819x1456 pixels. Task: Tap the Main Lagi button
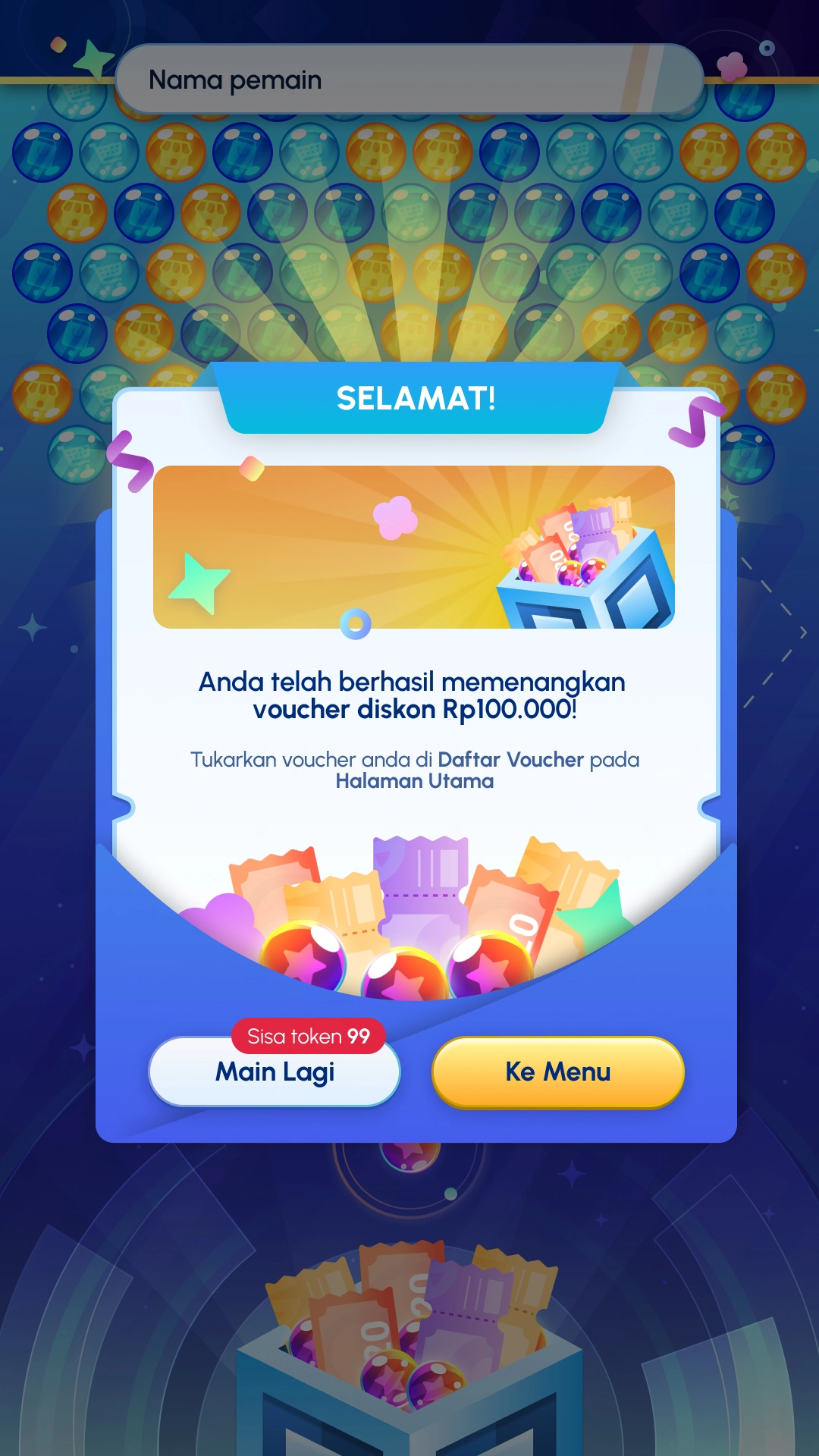[x=275, y=1073]
